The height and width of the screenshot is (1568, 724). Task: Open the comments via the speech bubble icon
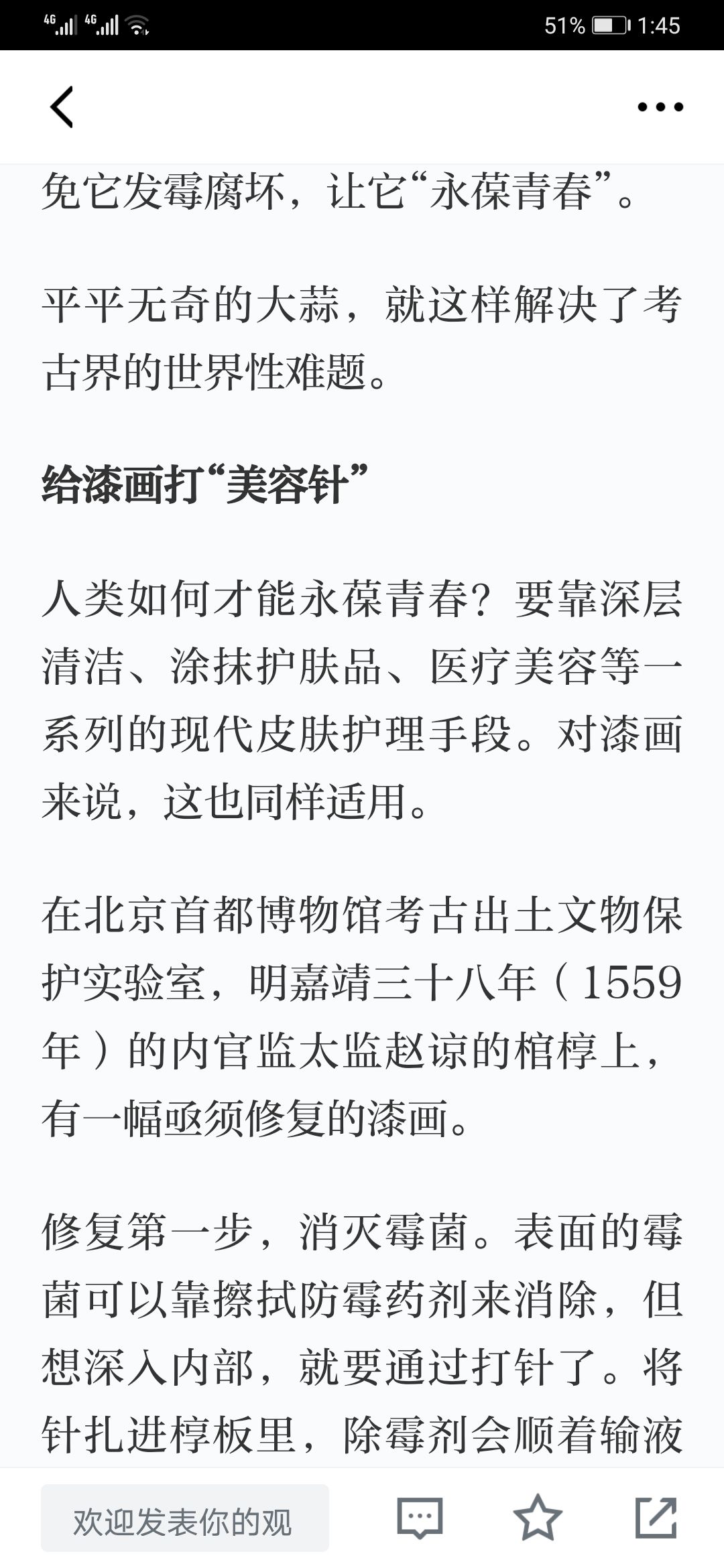(420, 1518)
